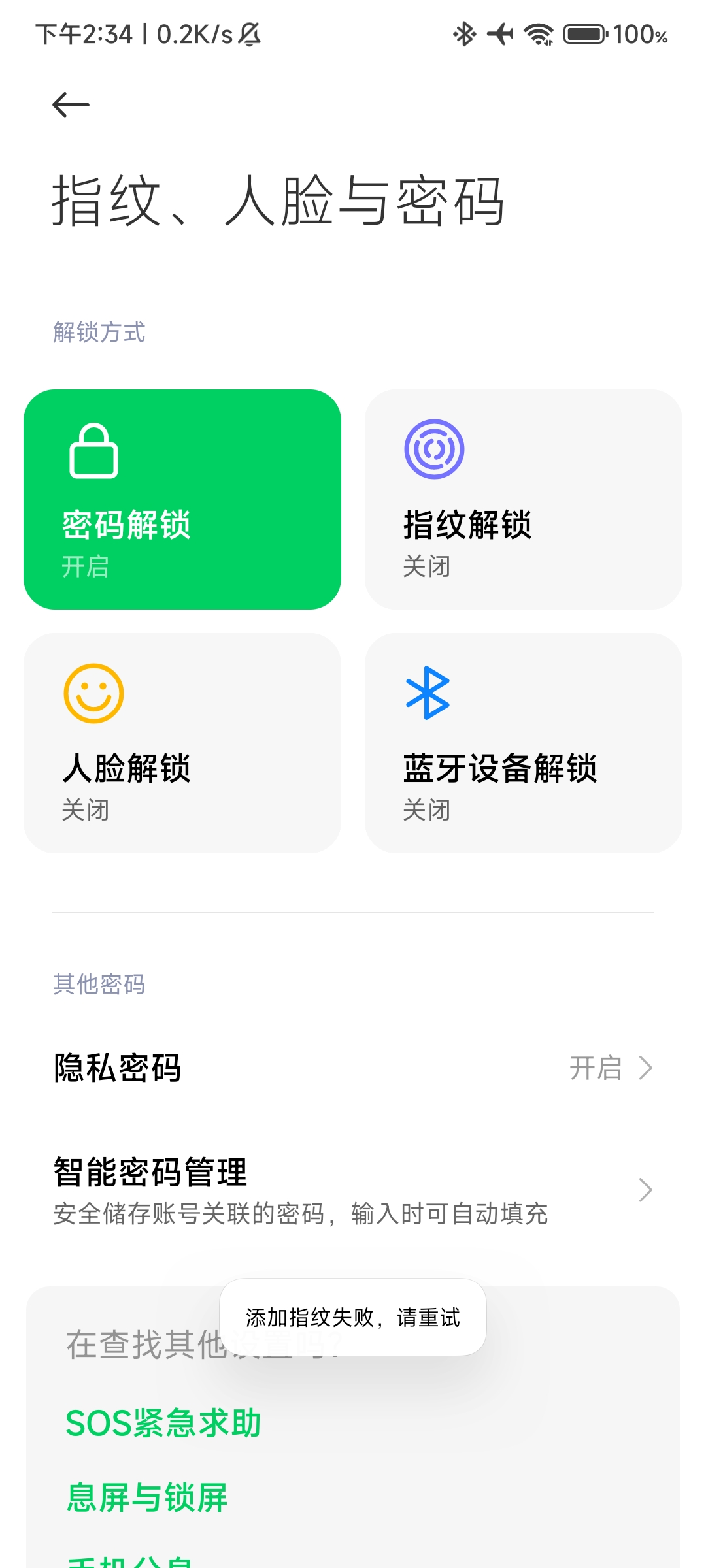The height and width of the screenshot is (1568, 706).
Task: Open the 人脸解锁 card
Action: click(182, 743)
